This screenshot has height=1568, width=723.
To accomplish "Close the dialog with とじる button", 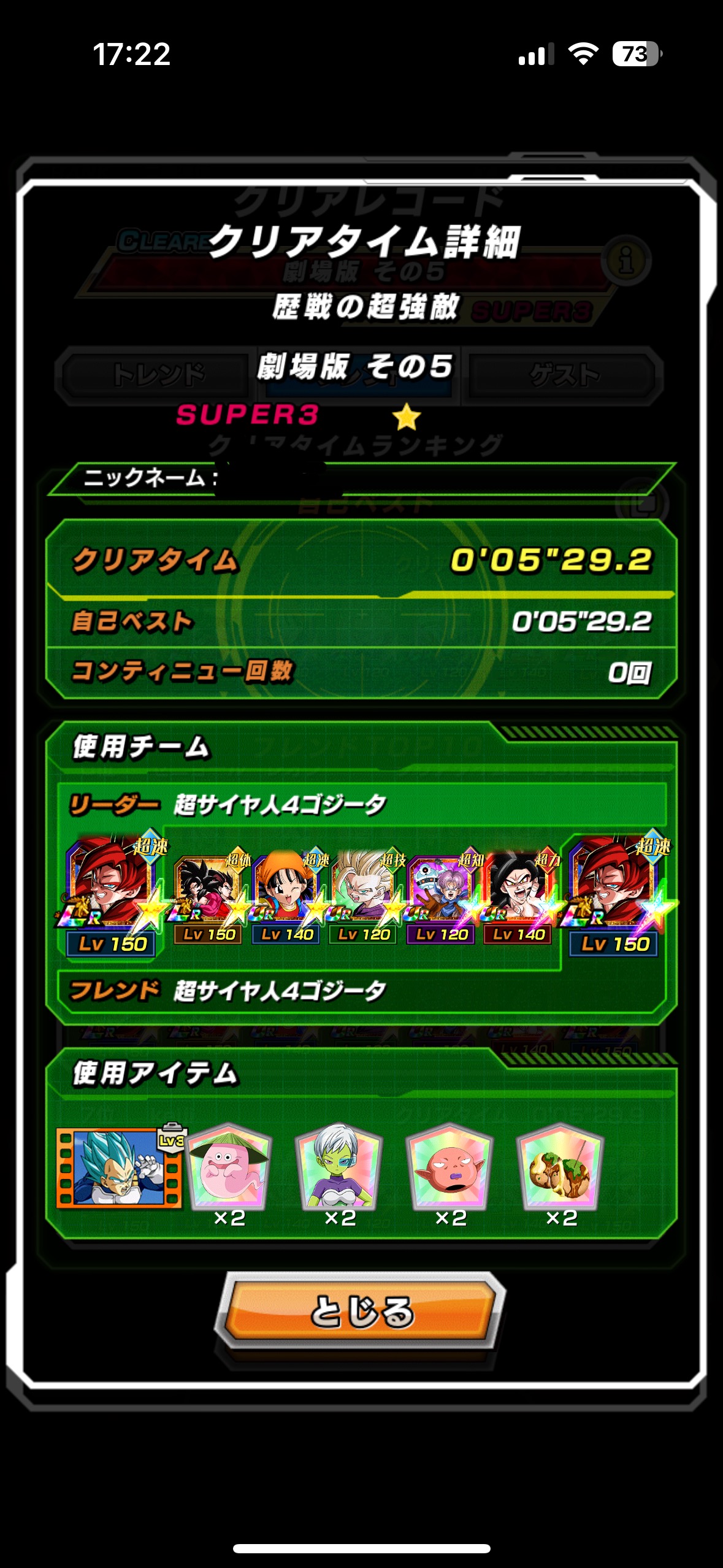I will click(361, 1312).
